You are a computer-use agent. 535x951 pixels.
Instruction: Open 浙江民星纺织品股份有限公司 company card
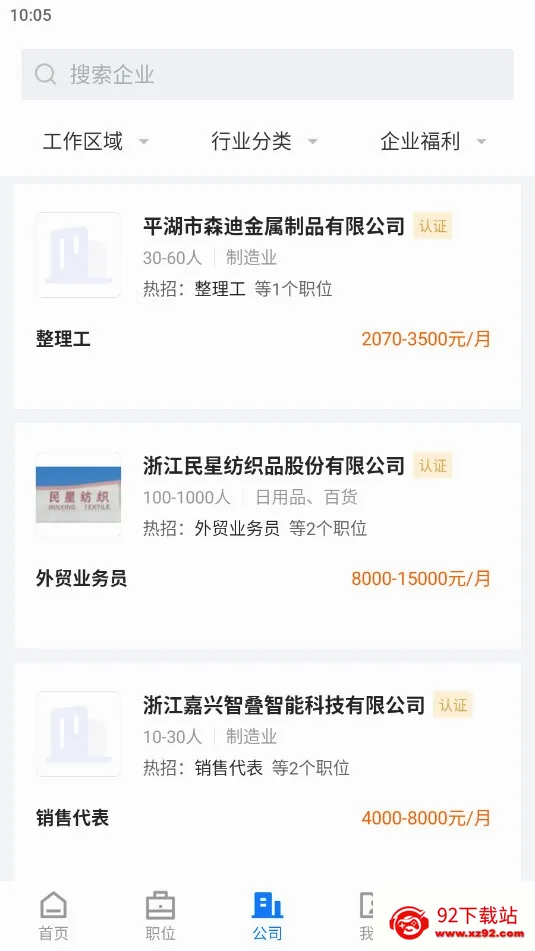(x=268, y=536)
